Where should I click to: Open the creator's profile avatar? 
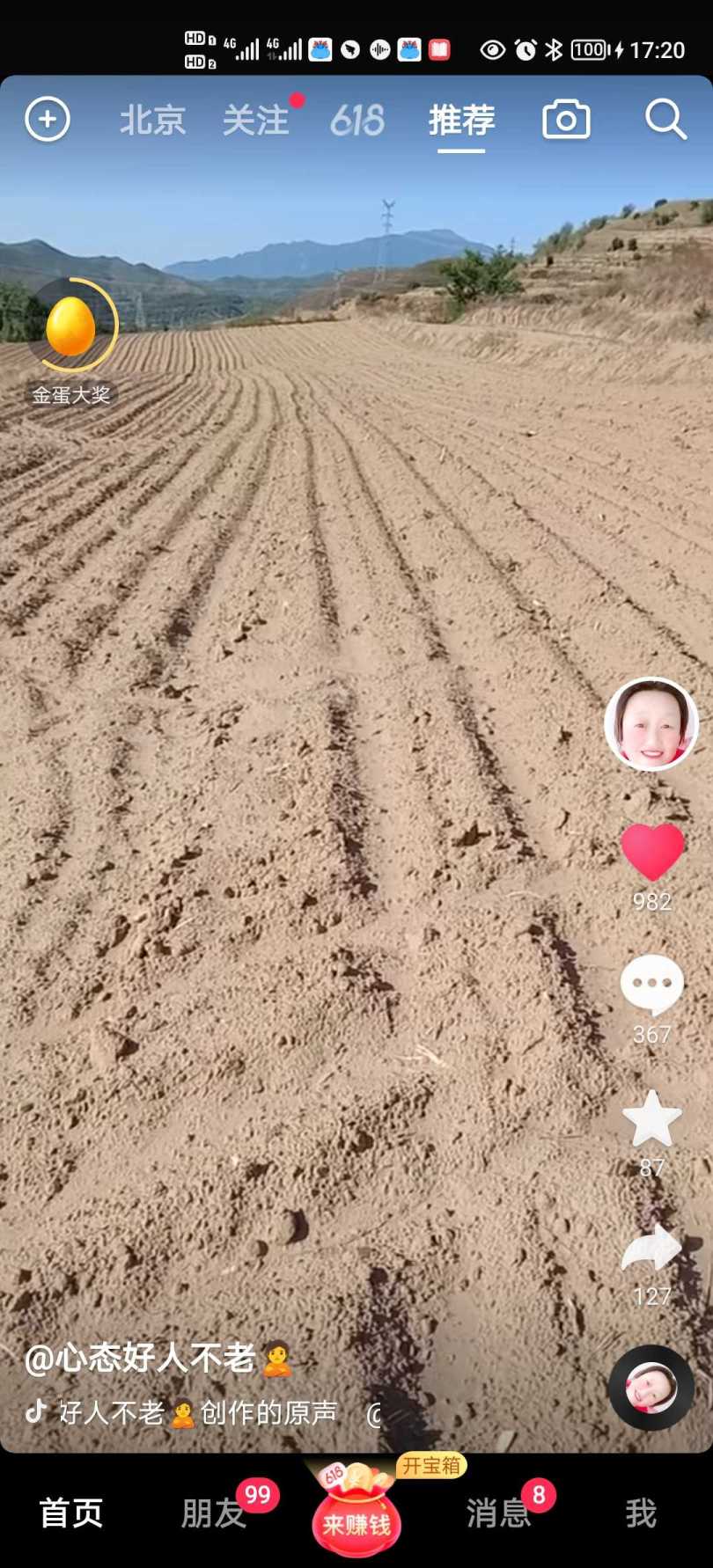tap(651, 723)
